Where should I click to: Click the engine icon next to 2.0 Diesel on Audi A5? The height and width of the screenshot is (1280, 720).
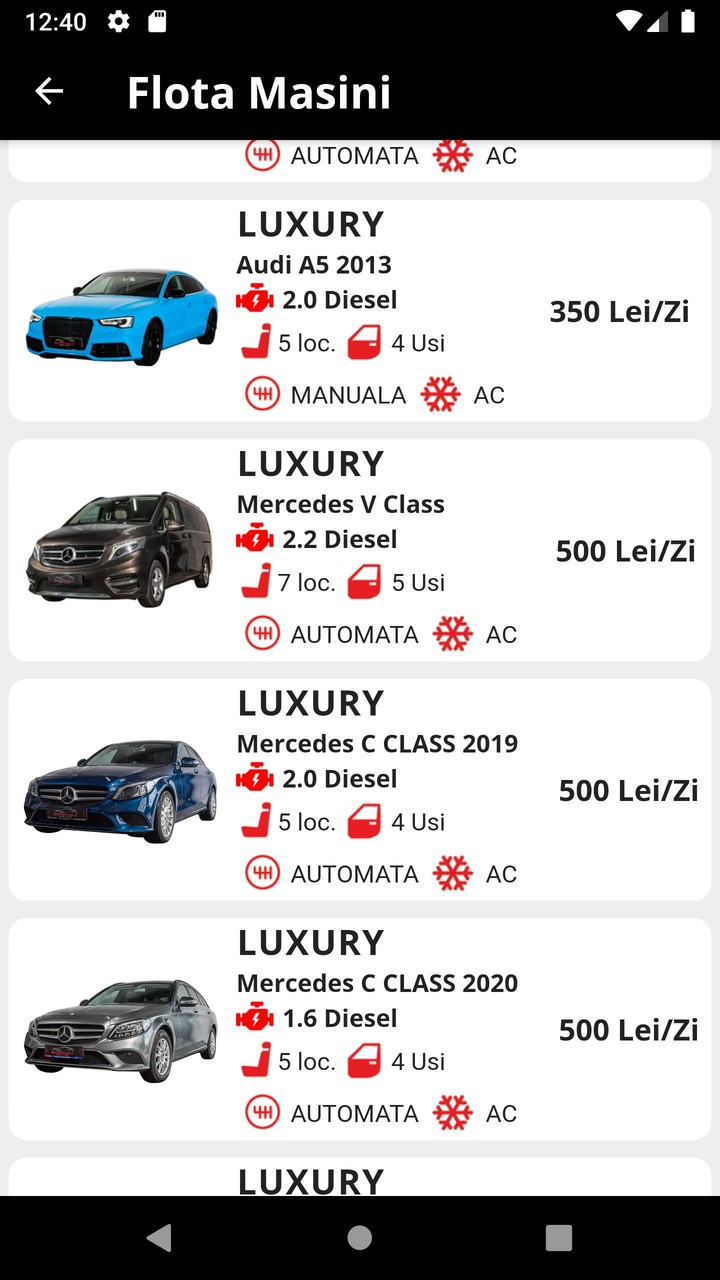coord(256,299)
